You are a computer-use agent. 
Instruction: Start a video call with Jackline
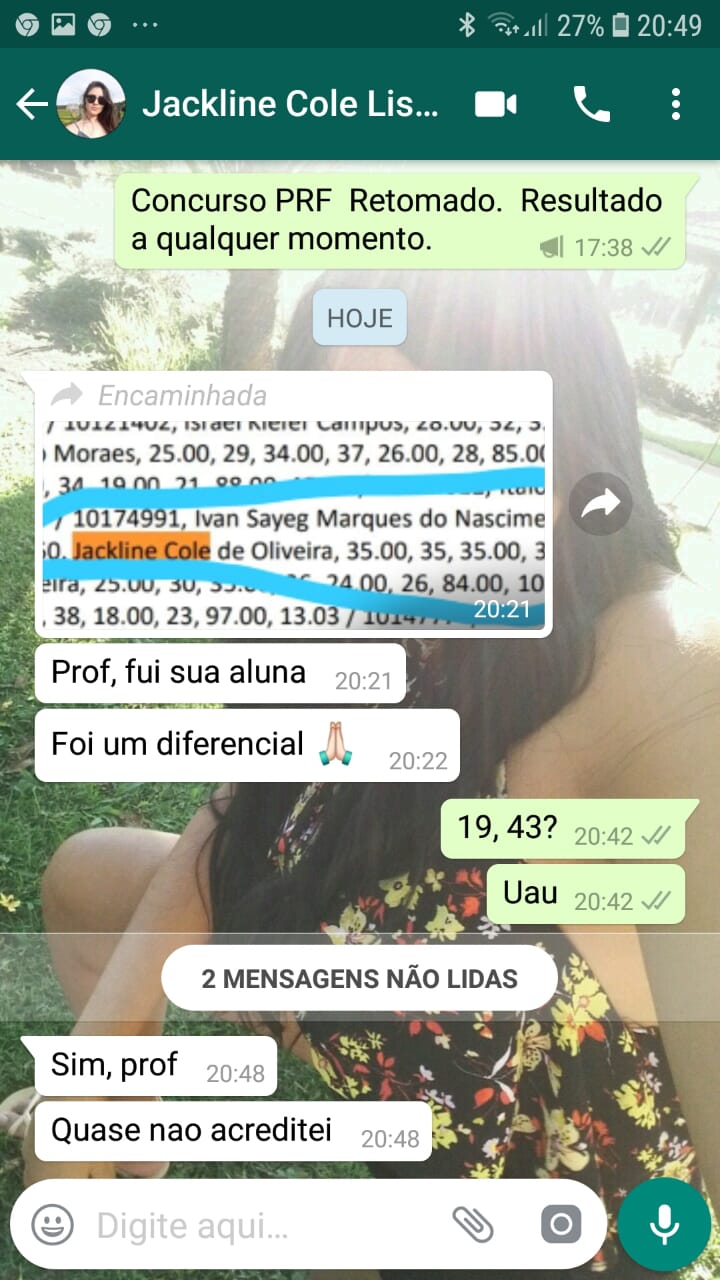pyautogui.click(x=496, y=104)
